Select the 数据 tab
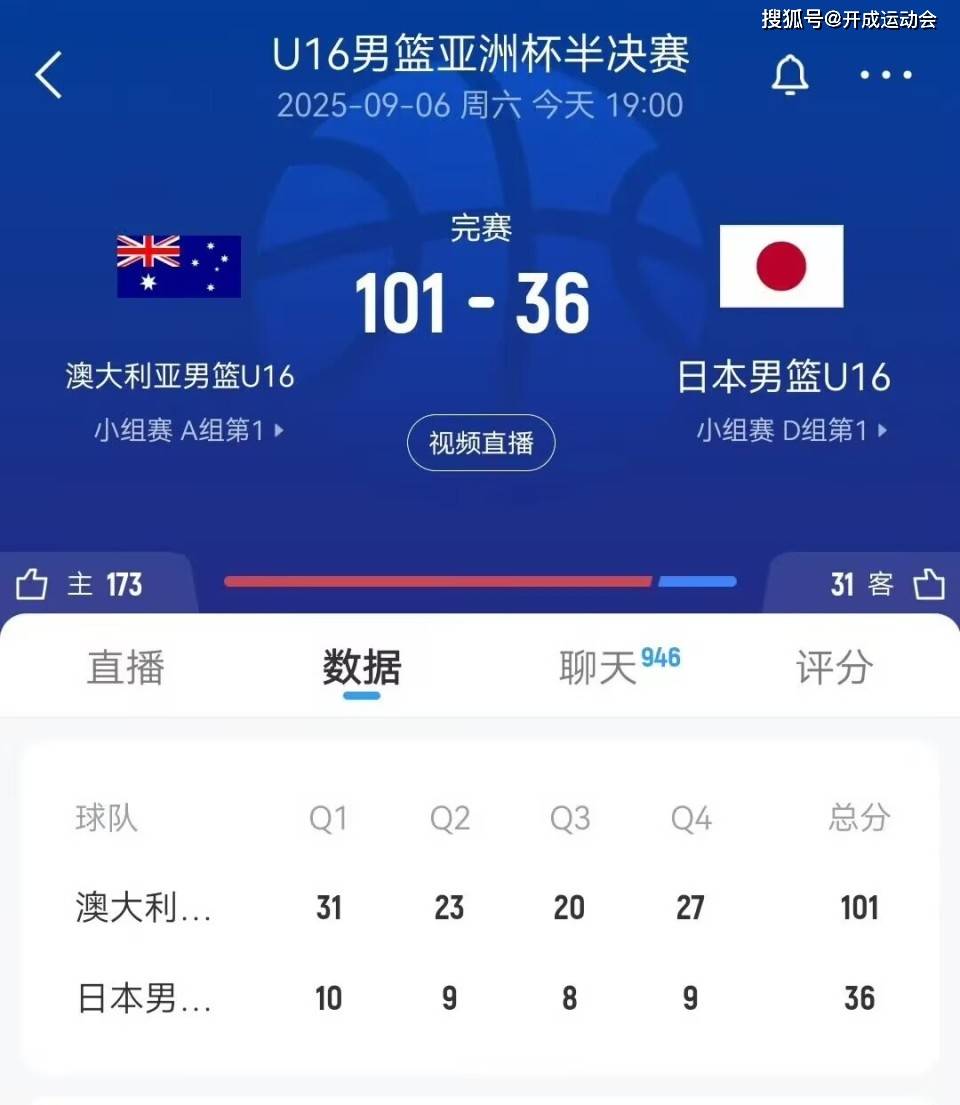960x1105 pixels. click(x=361, y=668)
